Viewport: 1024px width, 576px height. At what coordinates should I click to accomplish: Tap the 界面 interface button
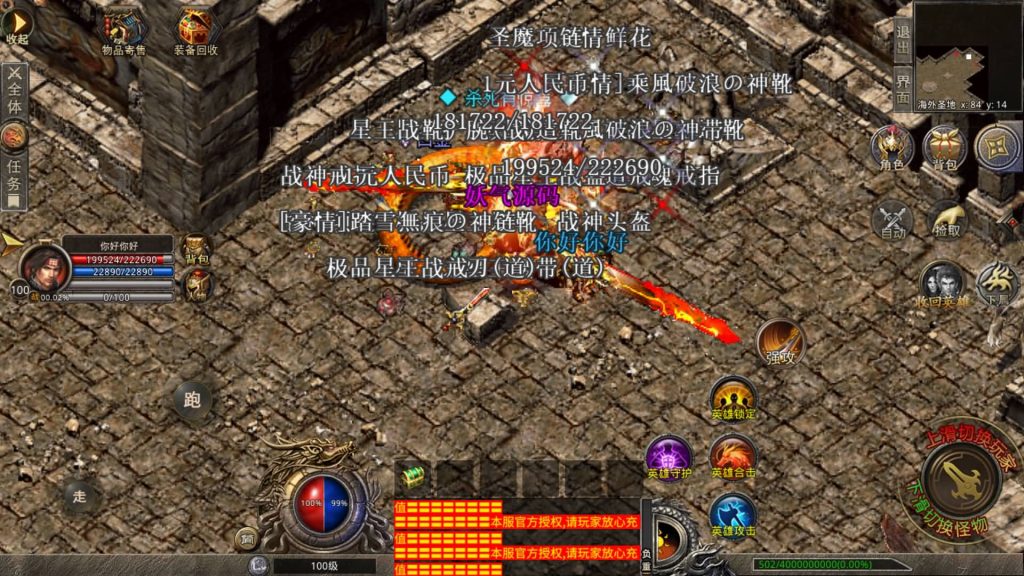[902, 84]
